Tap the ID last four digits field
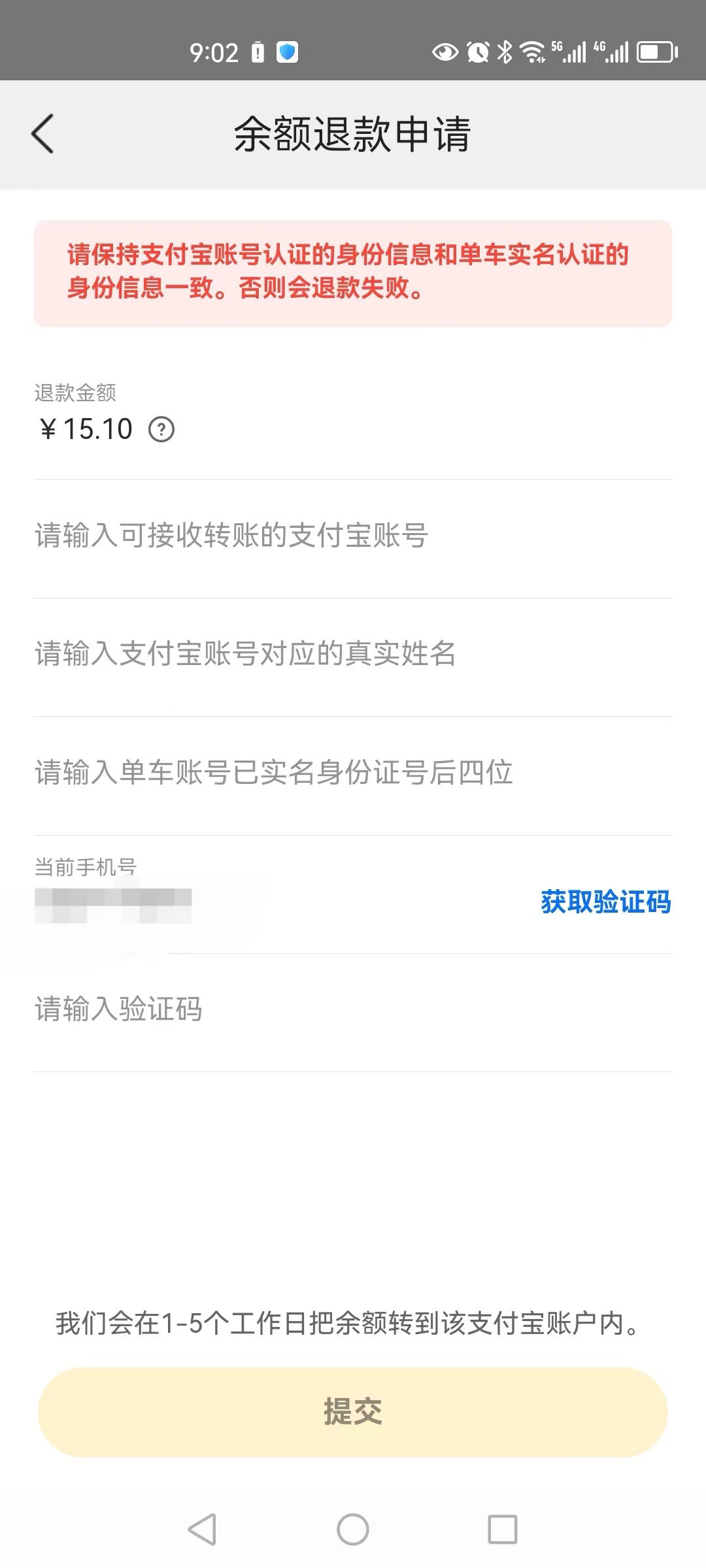Image resolution: width=706 pixels, height=1568 pixels. (x=353, y=772)
